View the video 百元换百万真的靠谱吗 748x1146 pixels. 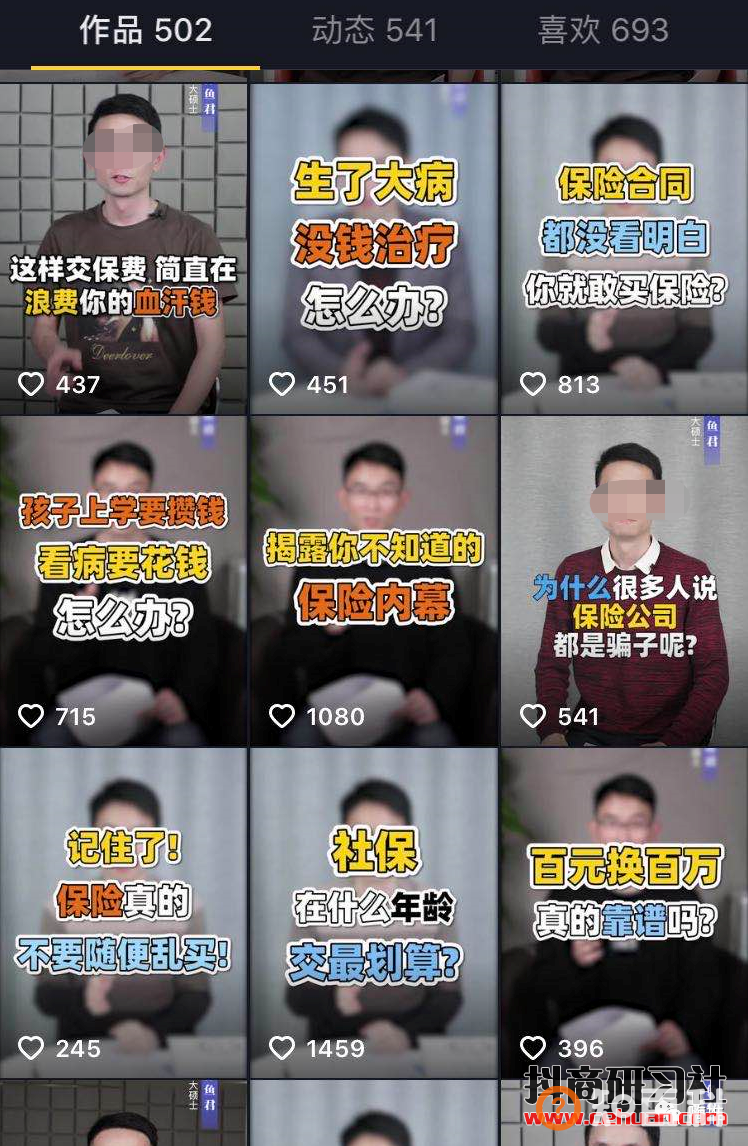pos(624,912)
